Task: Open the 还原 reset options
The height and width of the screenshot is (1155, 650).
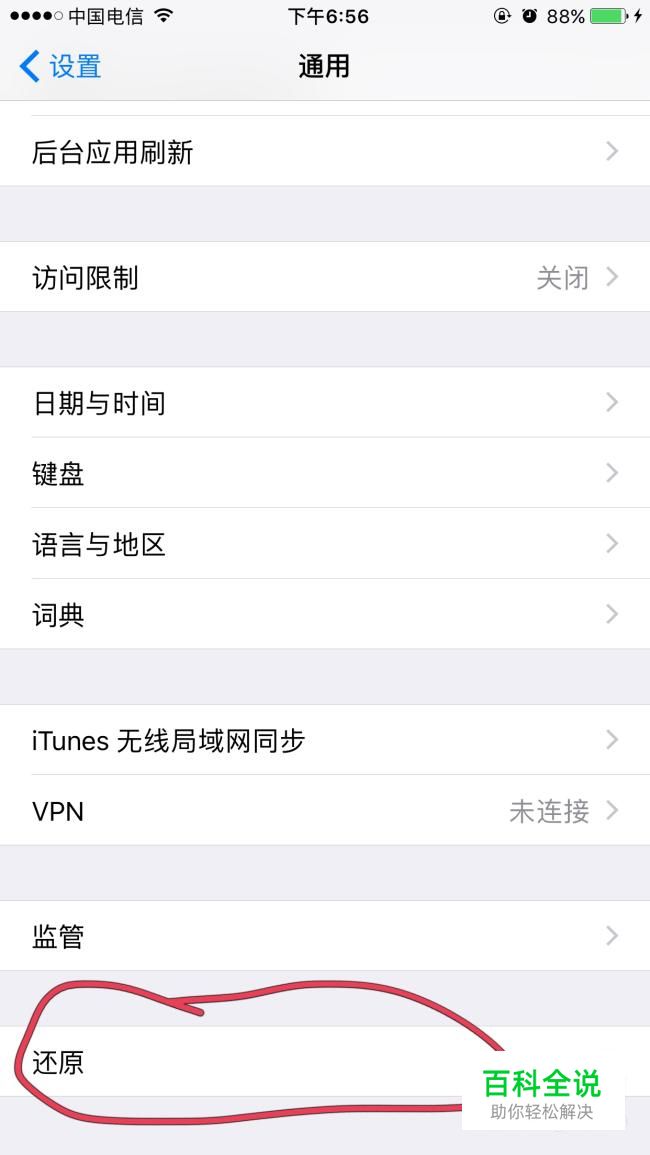Action: tap(325, 1061)
